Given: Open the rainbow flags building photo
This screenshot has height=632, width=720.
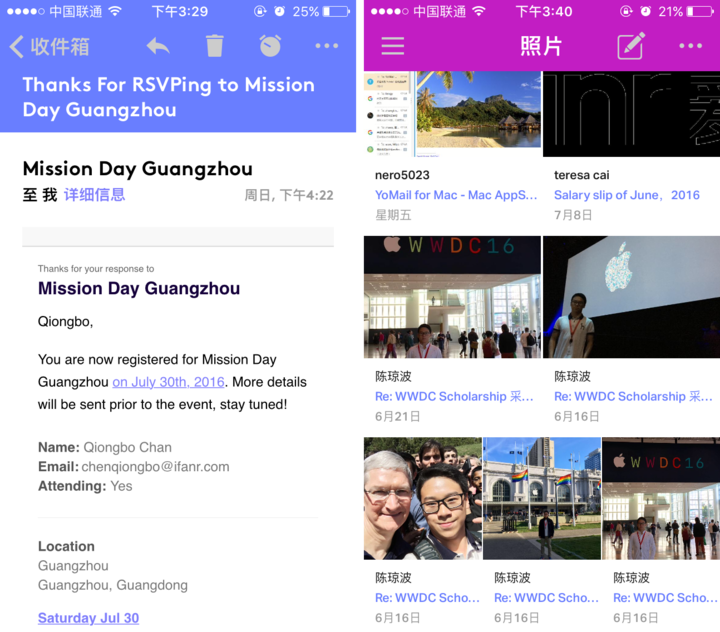Looking at the screenshot, I should [x=541, y=497].
